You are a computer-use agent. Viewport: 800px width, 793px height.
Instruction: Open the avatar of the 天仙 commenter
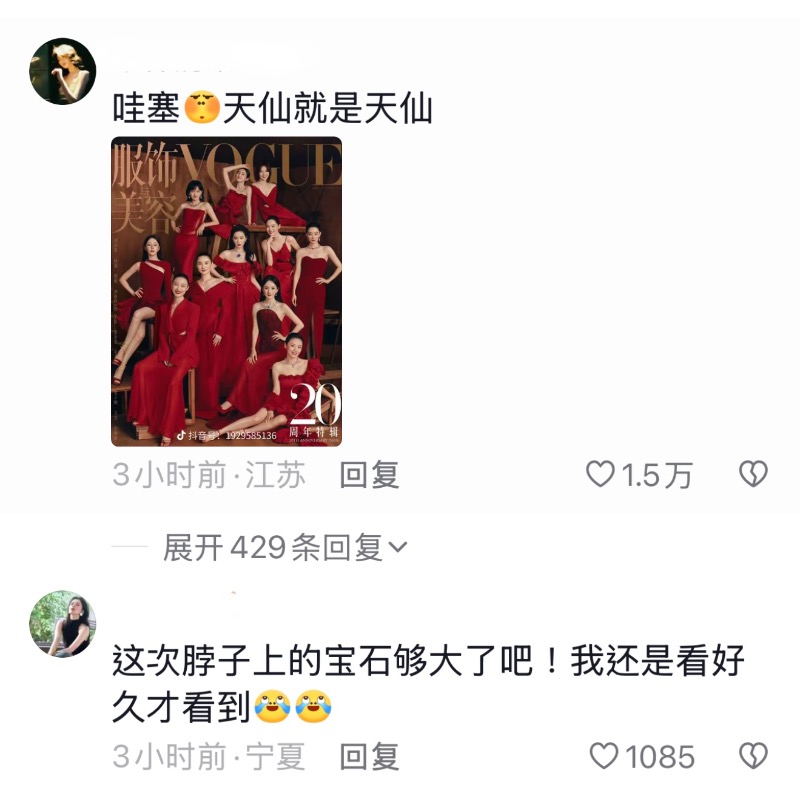[x=62, y=72]
